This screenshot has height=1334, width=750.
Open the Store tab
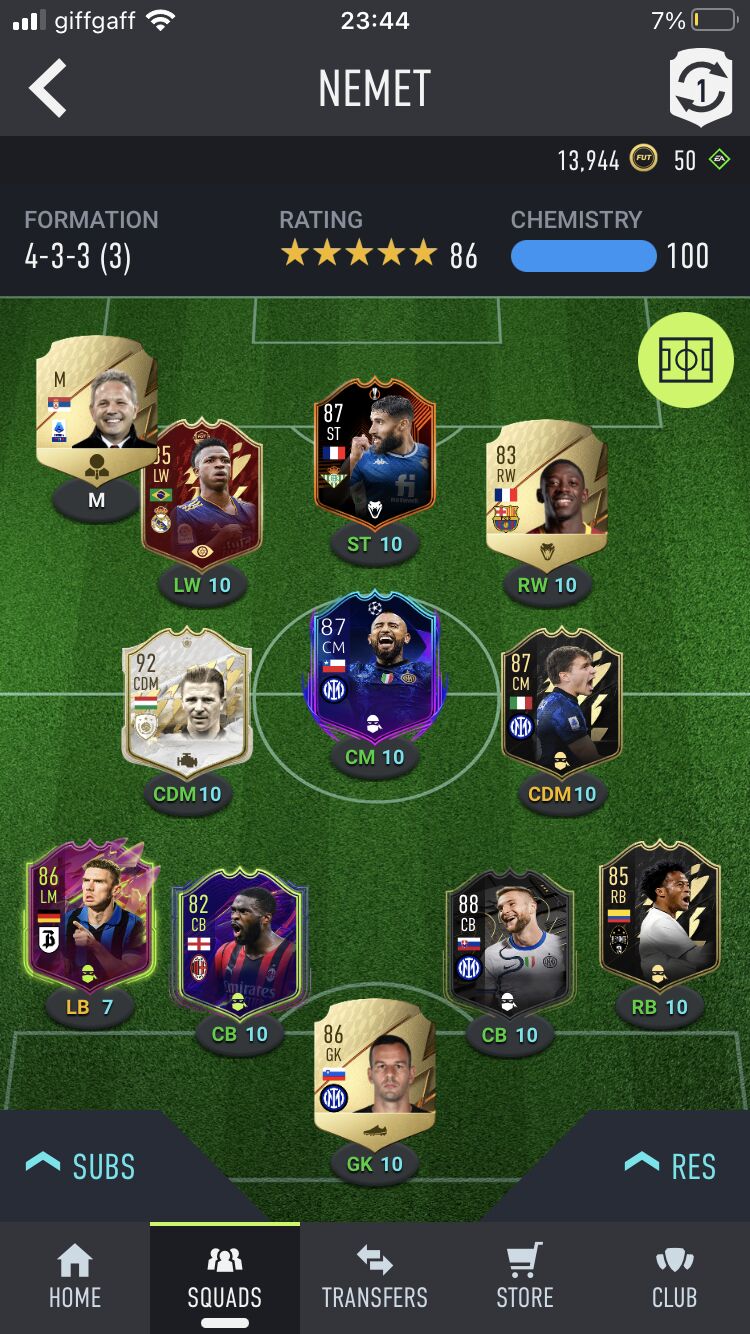click(524, 1277)
